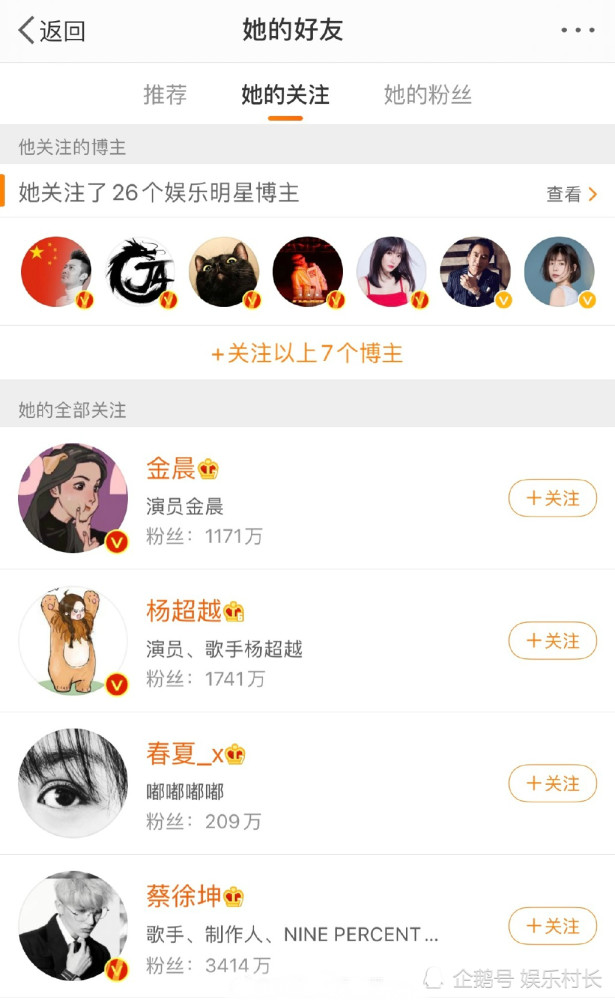
Task: Select the 她的关注 tab
Action: coord(285,95)
